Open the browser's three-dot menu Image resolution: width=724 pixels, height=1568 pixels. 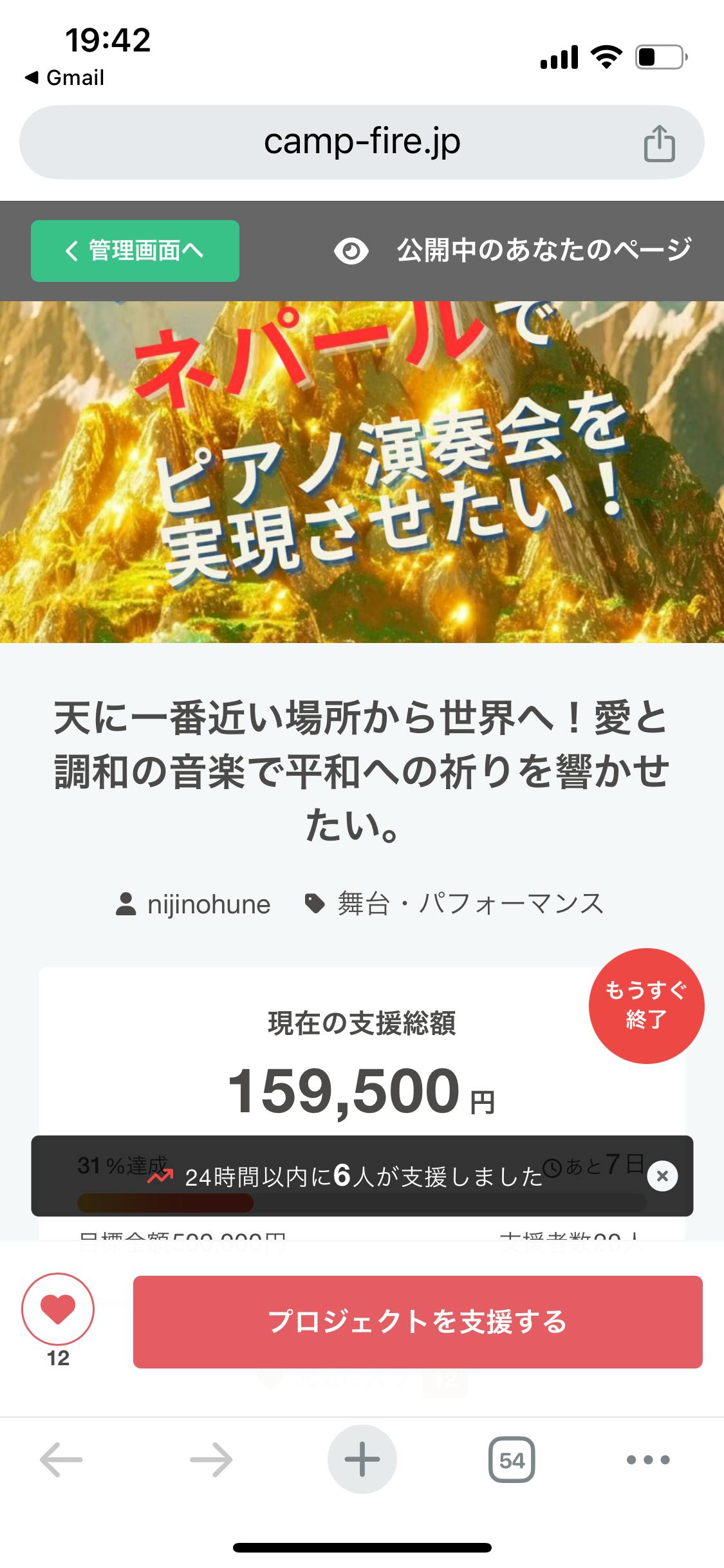point(648,1459)
